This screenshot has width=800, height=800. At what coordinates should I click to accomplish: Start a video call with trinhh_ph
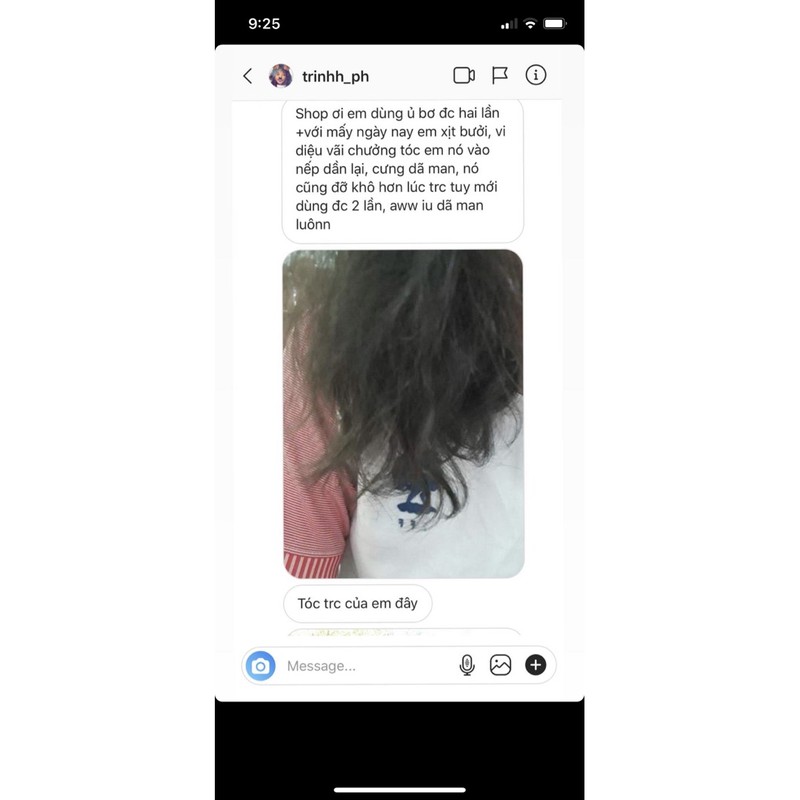[464, 75]
